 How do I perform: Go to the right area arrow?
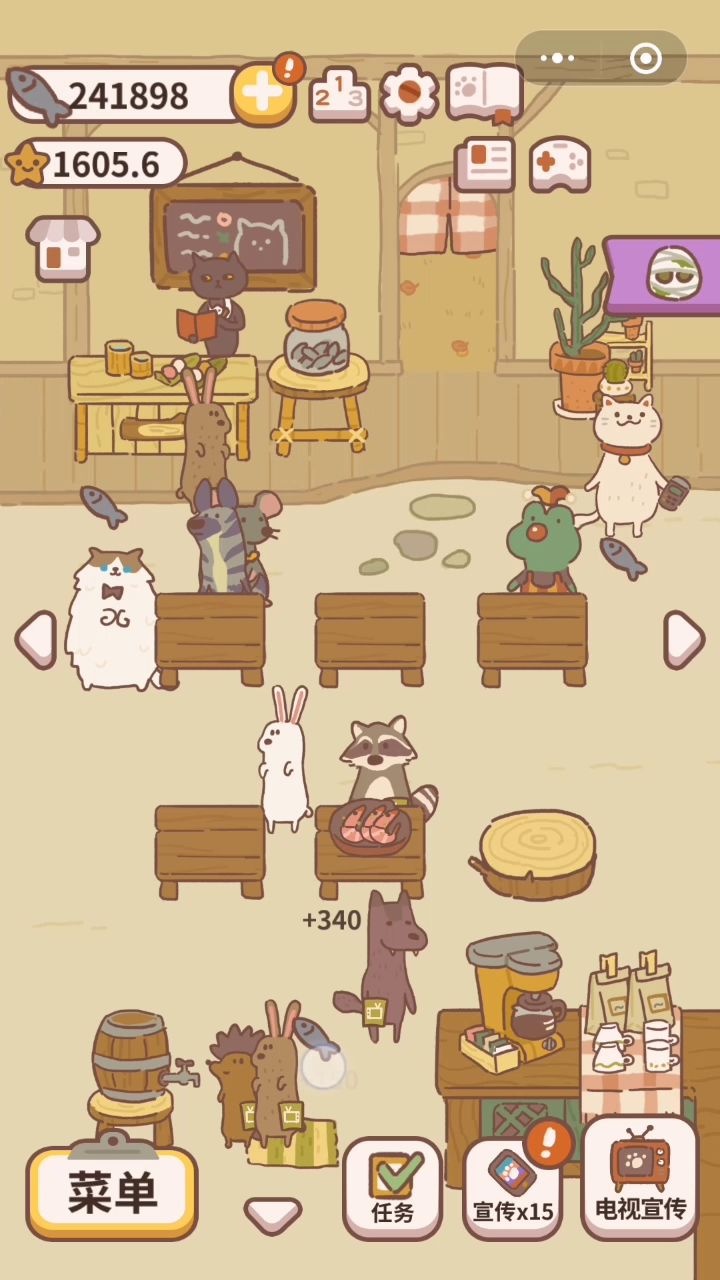pos(684,639)
